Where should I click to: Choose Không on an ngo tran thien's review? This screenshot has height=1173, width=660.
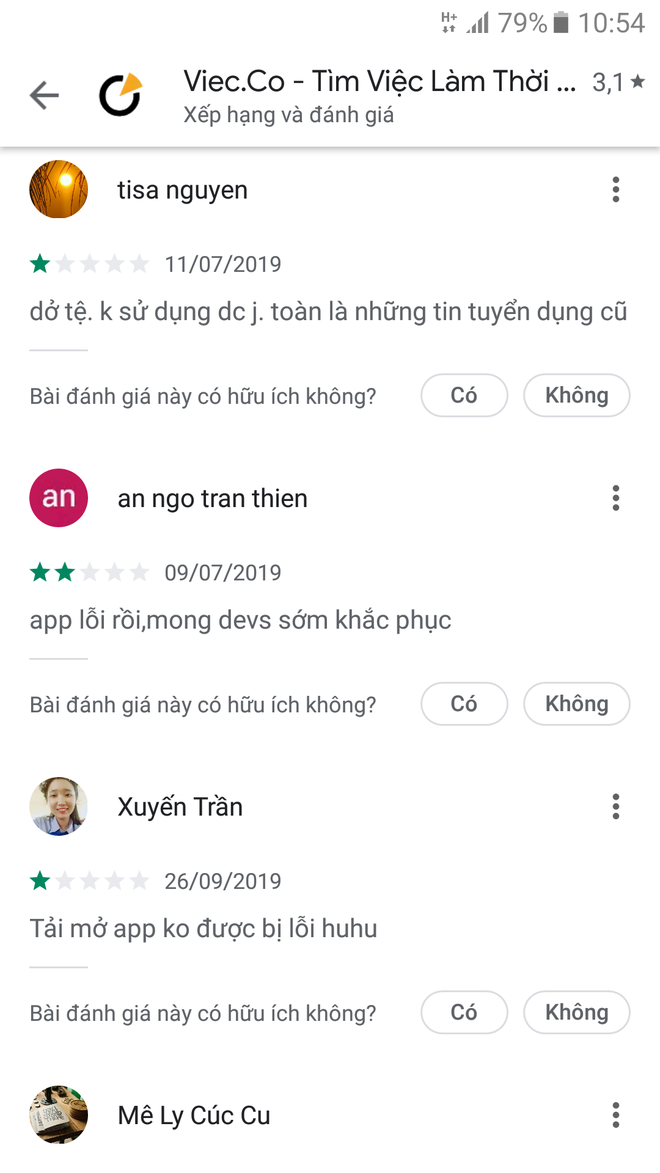click(x=576, y=704)
